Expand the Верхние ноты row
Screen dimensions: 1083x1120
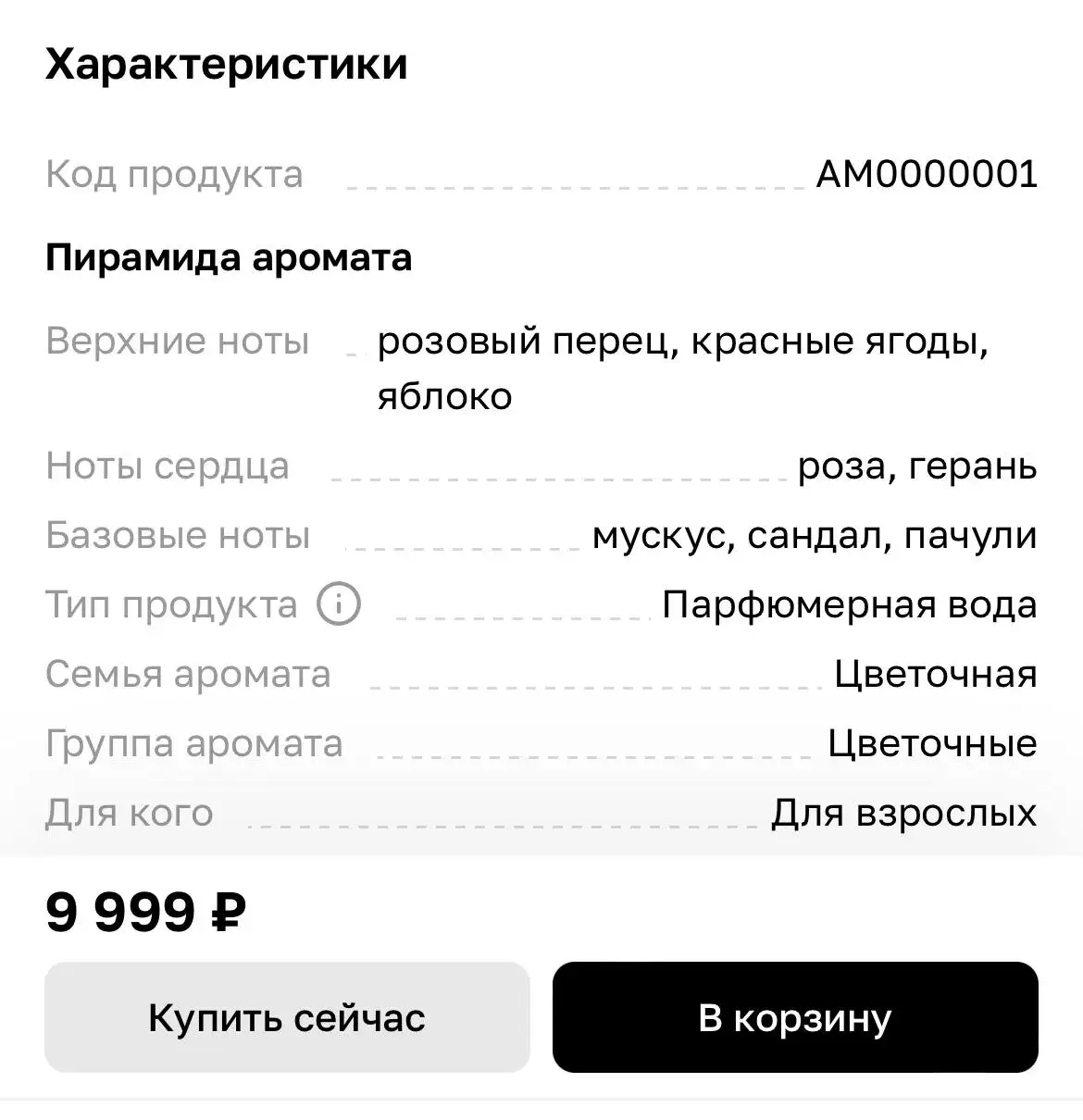tap(178, 341)
